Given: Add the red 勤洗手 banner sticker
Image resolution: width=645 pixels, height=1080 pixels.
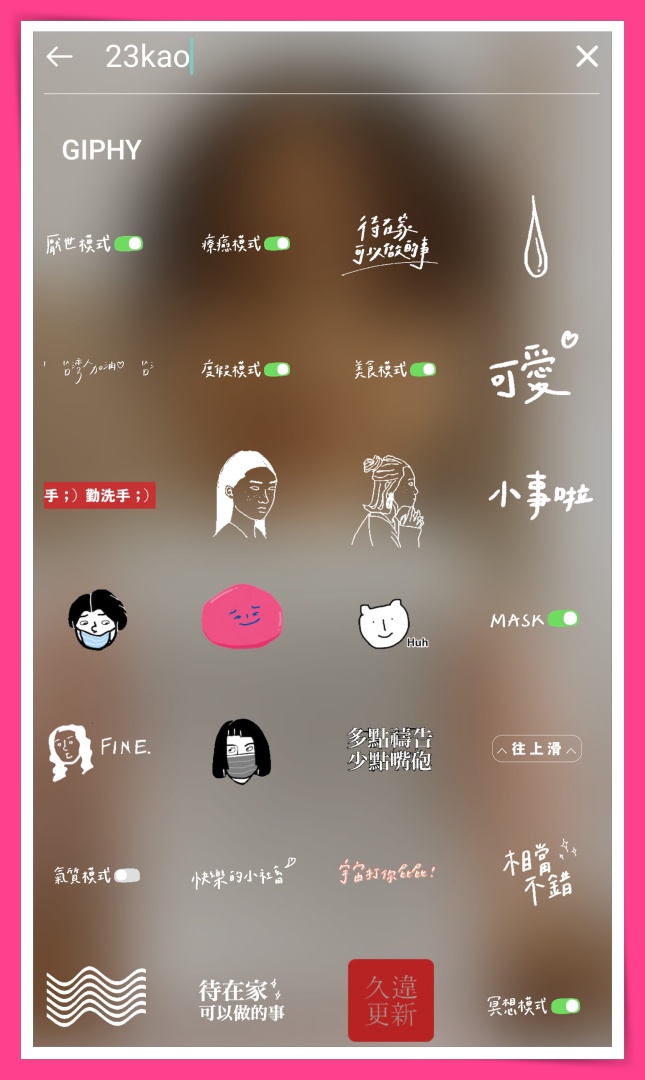Looking at the screenshot, I should click(x=99, y=495).
